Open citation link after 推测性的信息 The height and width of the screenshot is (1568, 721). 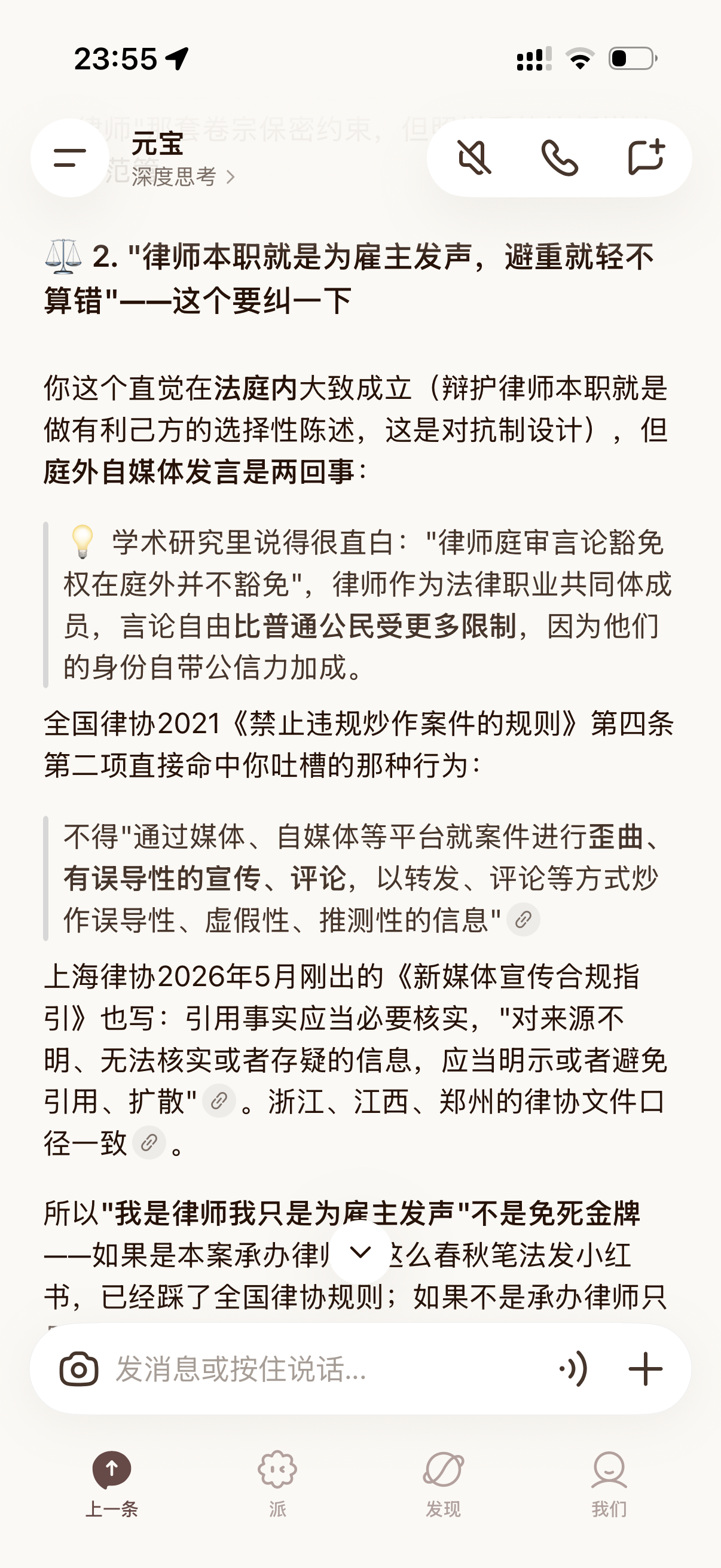pyautogui.click(x=523, y=919)
